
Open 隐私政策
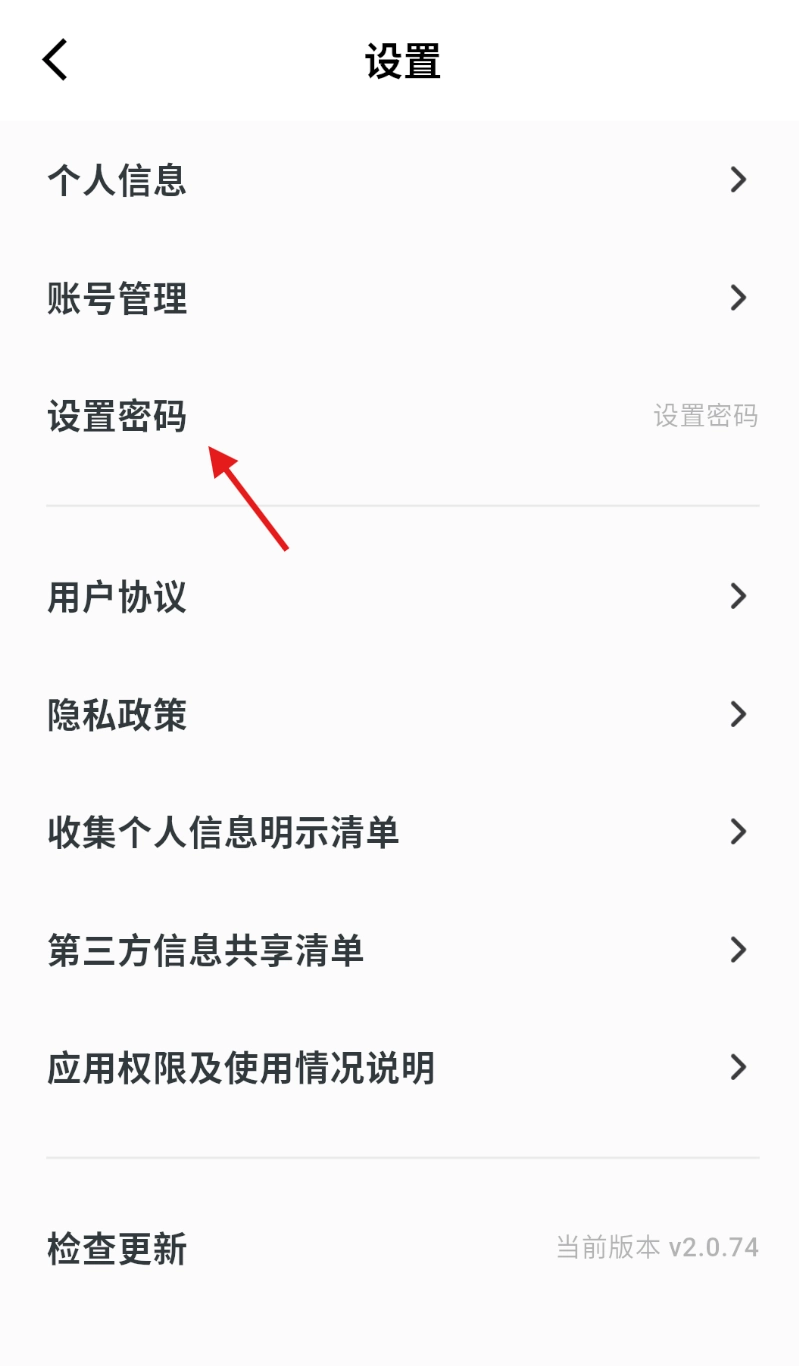[x=399, y=715]
